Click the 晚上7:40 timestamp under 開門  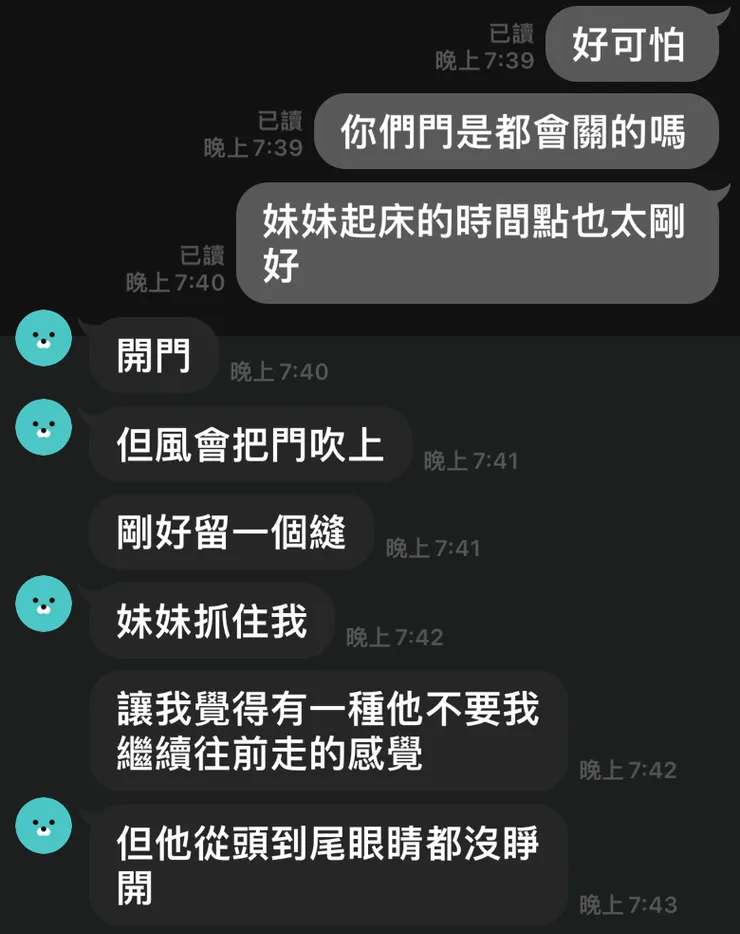coord(281,369)
